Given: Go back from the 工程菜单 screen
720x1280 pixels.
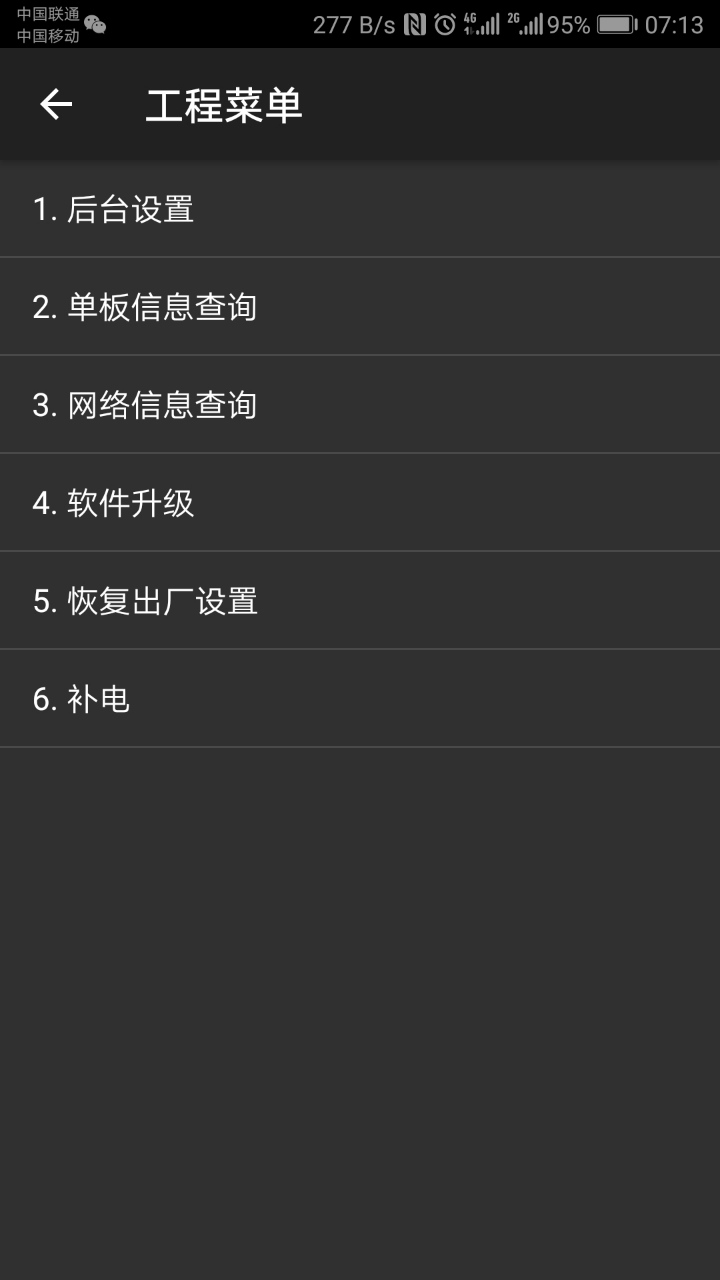Looking at the screenshot, I should [56, 104].
